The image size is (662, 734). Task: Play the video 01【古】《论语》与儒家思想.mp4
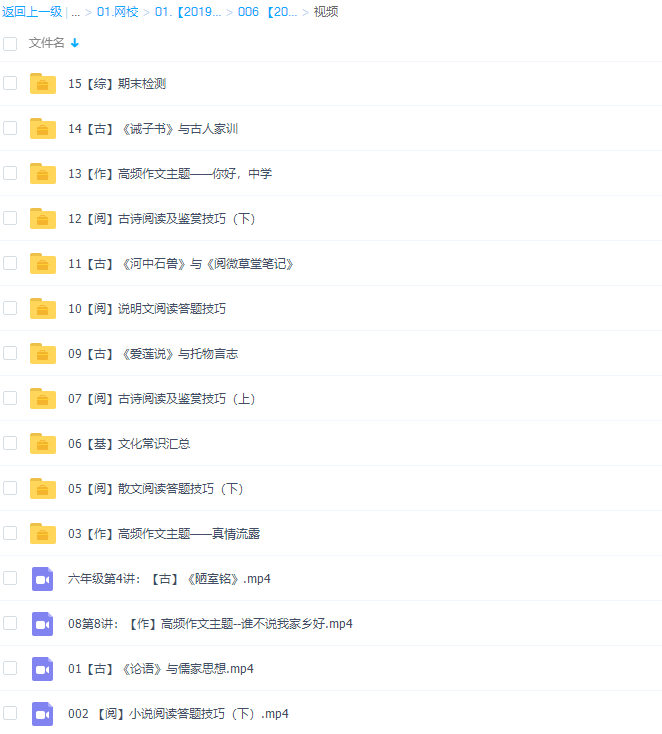pyautogui.click(x=160, y=669)
